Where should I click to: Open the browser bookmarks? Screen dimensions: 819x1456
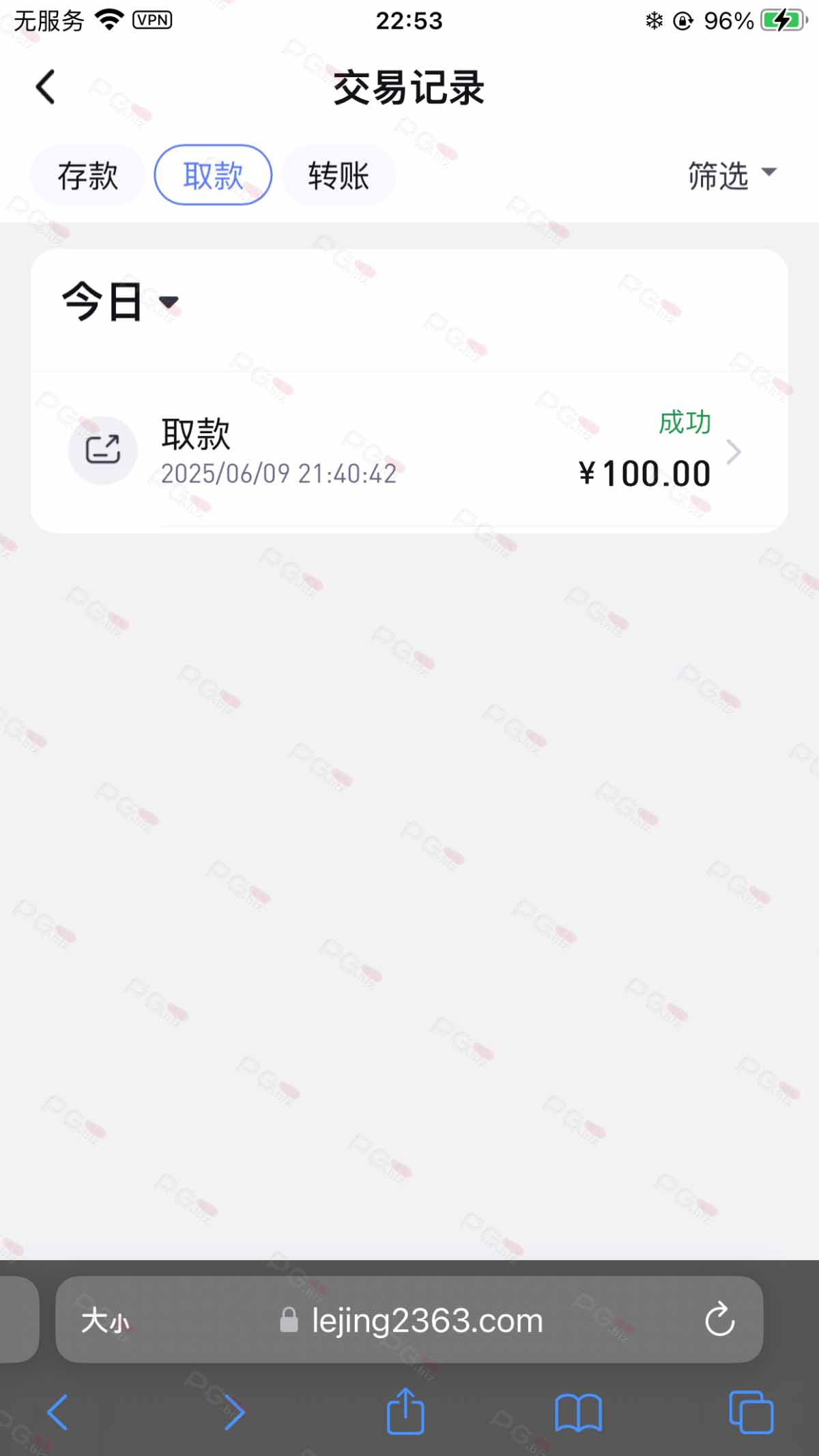pyautogui.click(x=578, y=1412)
